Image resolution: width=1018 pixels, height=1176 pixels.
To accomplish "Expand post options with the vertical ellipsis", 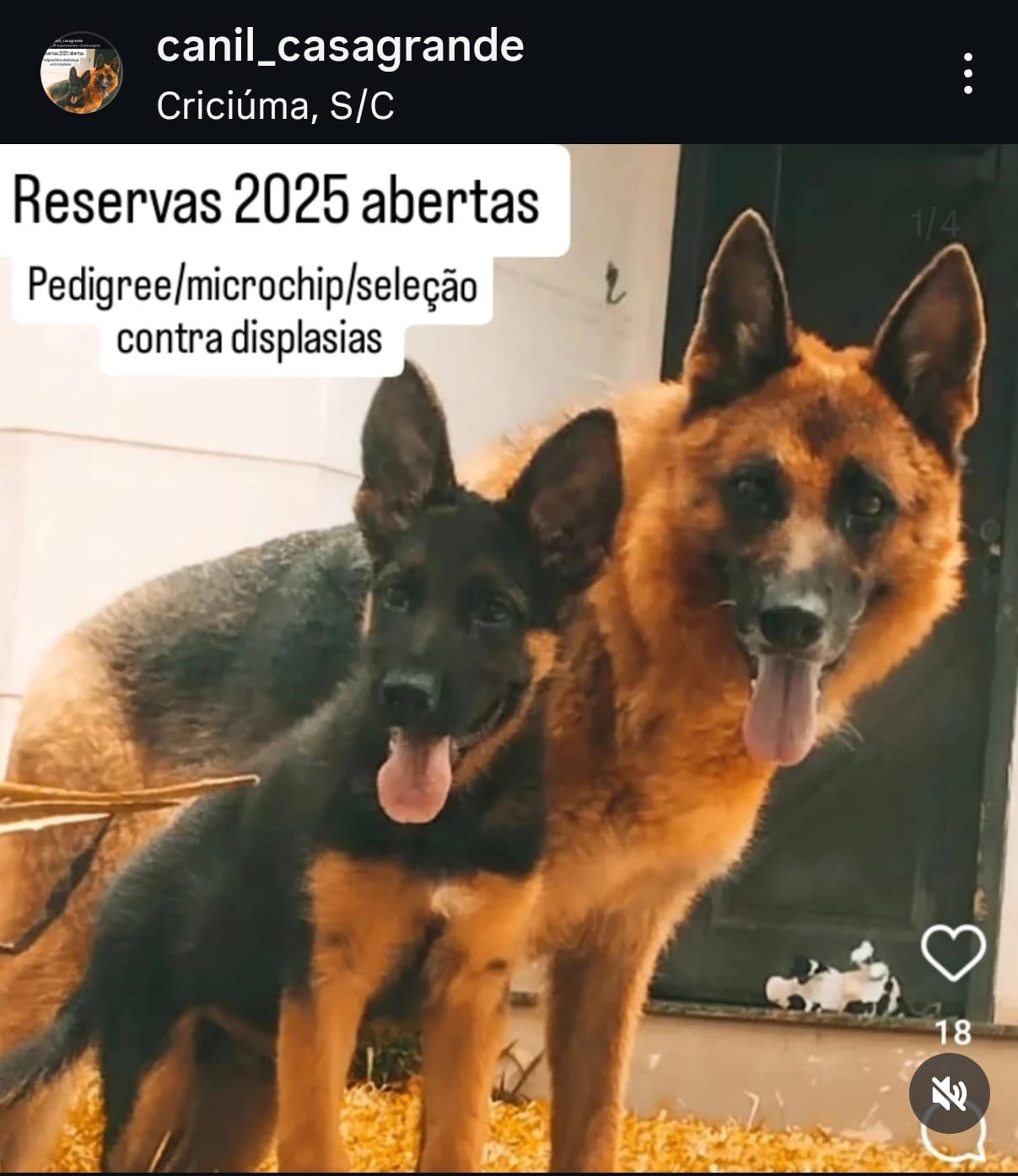I will click(968, 72).
